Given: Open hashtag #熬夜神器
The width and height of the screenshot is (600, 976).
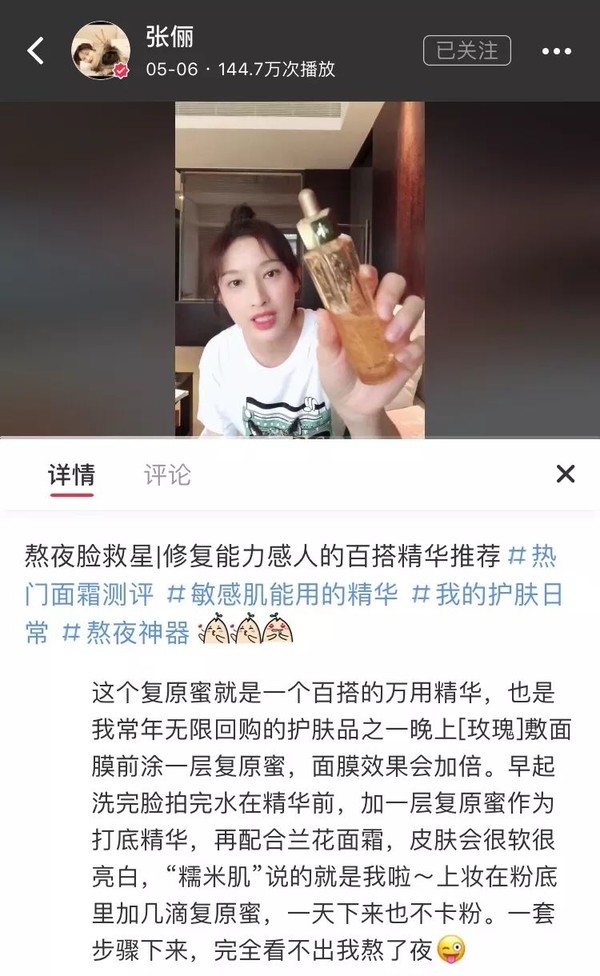Looking at the screenshot, I should coord(124,632).
